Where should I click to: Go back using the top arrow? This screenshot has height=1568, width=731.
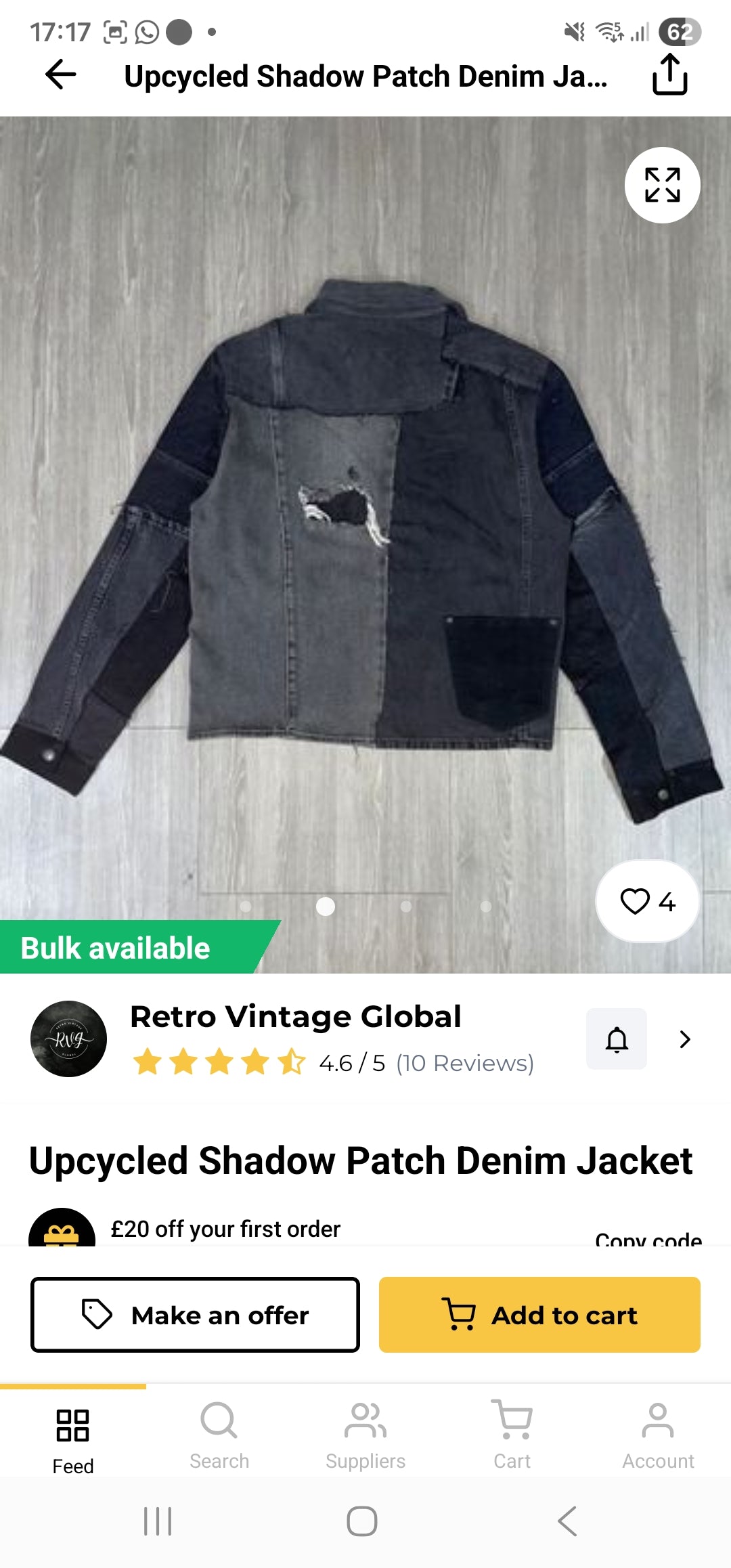click(x=60, y=74)
